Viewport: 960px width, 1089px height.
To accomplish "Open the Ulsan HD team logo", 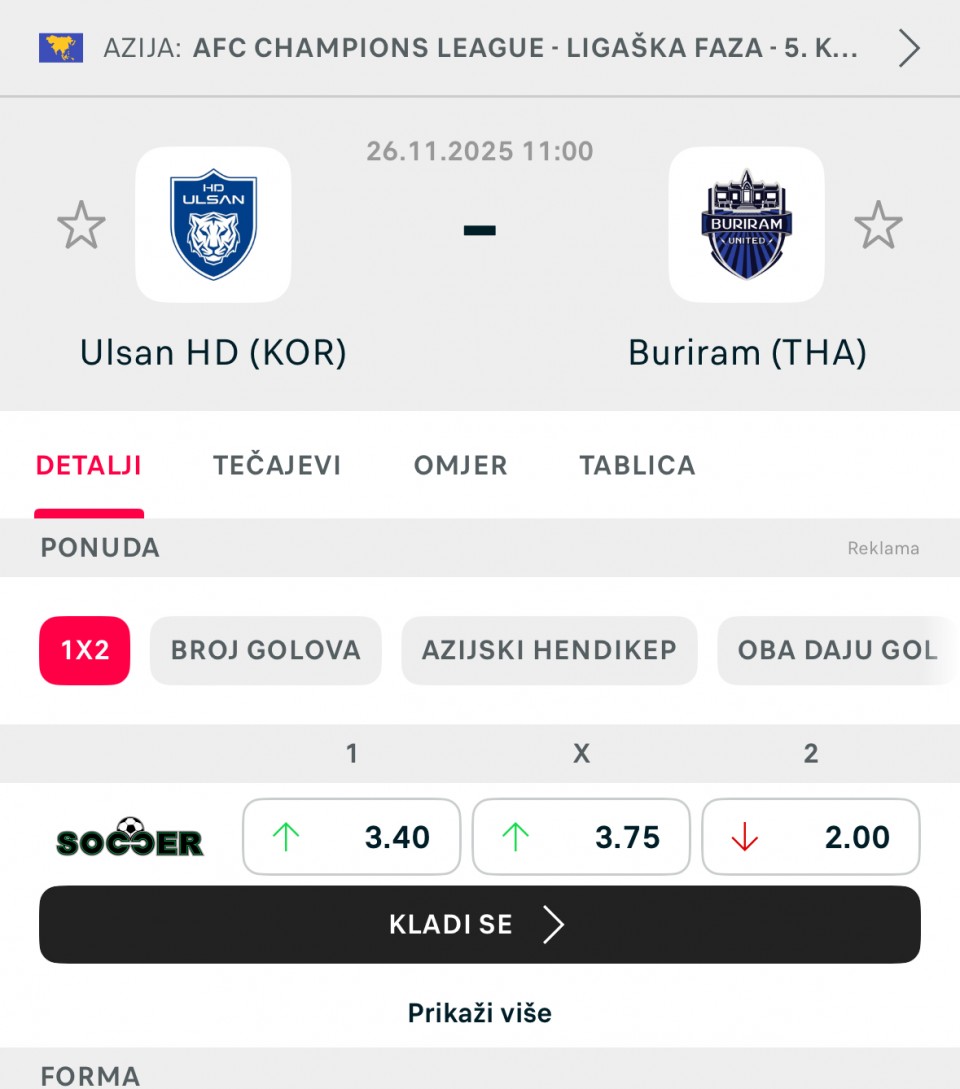I will pos(213,225).
